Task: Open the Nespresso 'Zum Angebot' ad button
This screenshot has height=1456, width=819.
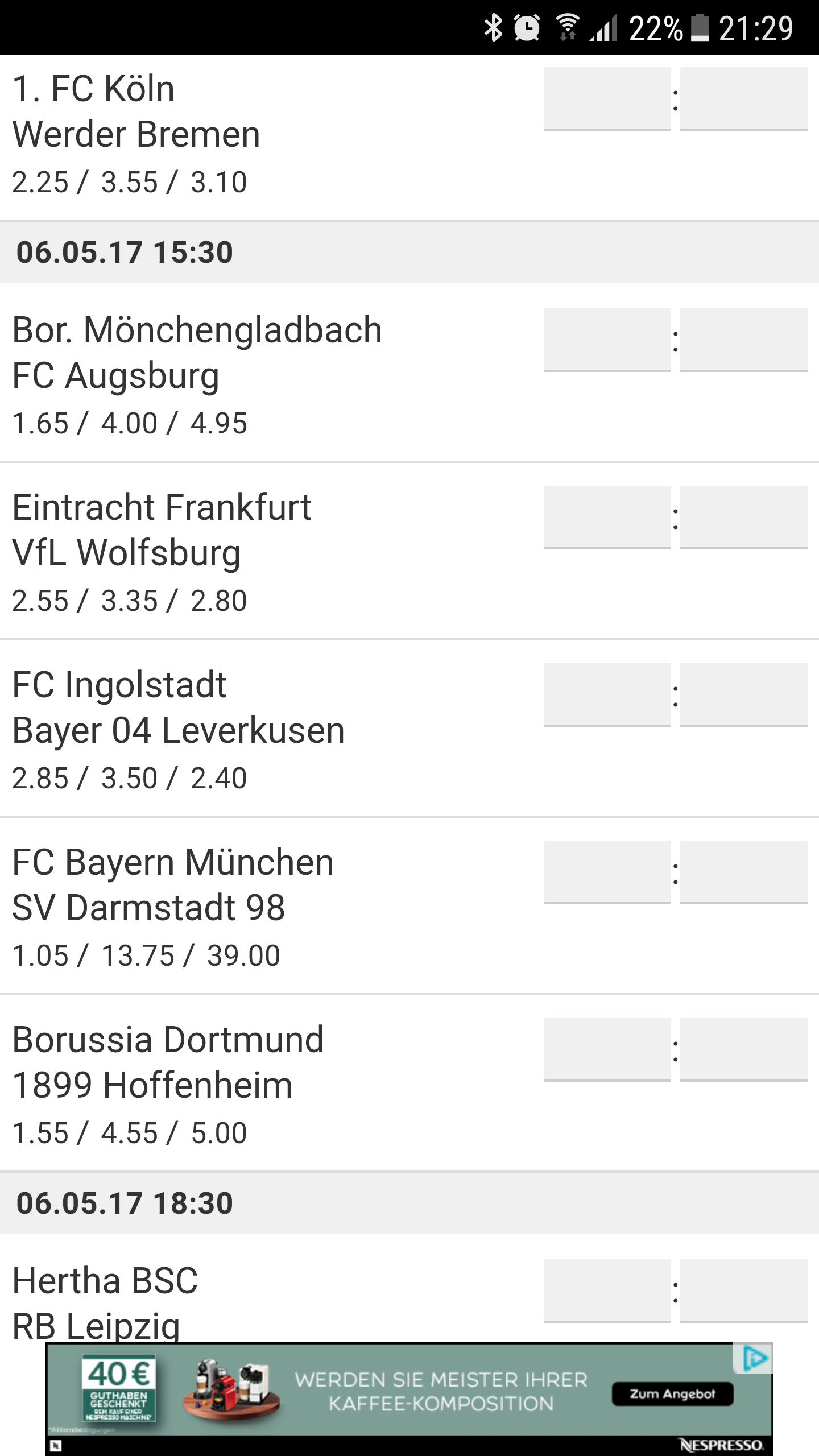Action: point(672,1394)
